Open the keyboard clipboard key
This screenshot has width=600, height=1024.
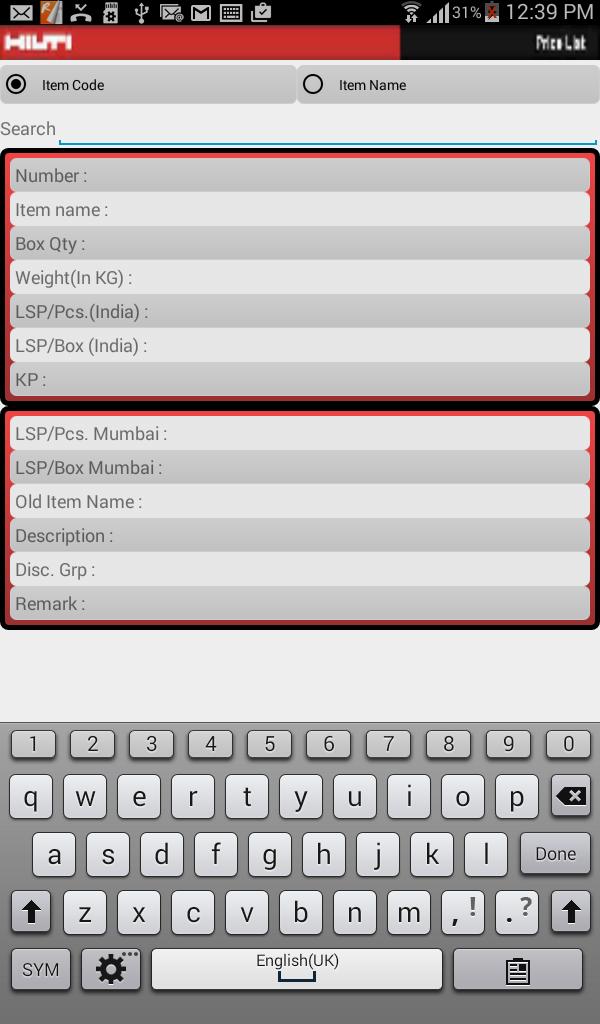(517, 970)
